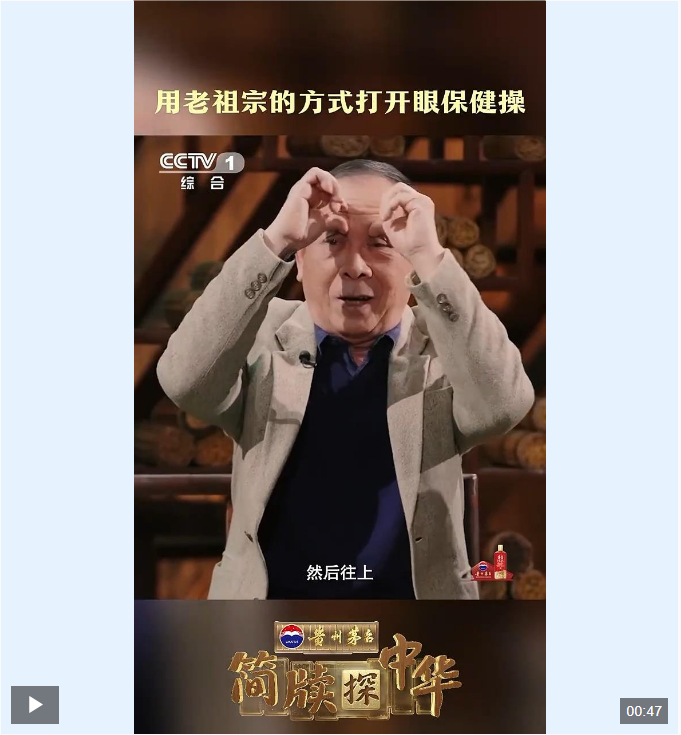681x735 pixels.
Task: Play the eye exercise video
Action: tap(35, 704)
